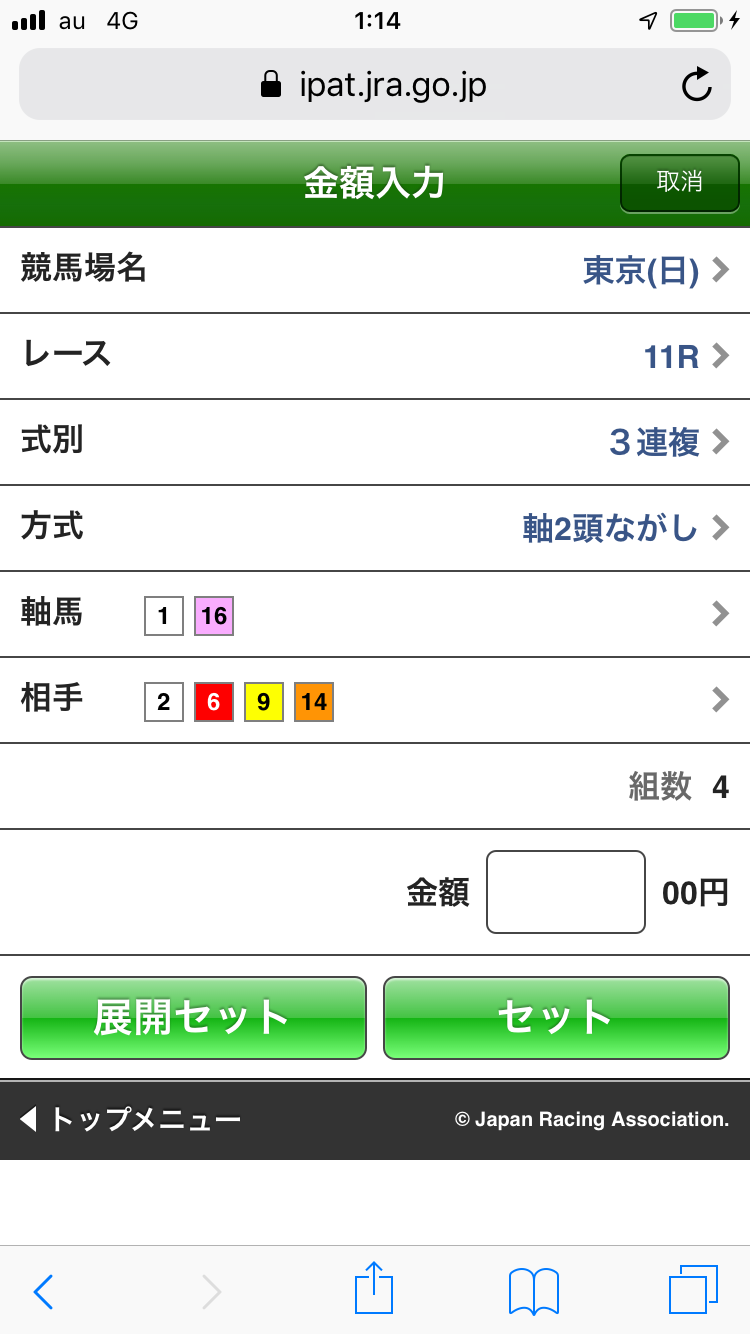Open the 式別 bet type row
The image size is (750, 1334).
375,442
